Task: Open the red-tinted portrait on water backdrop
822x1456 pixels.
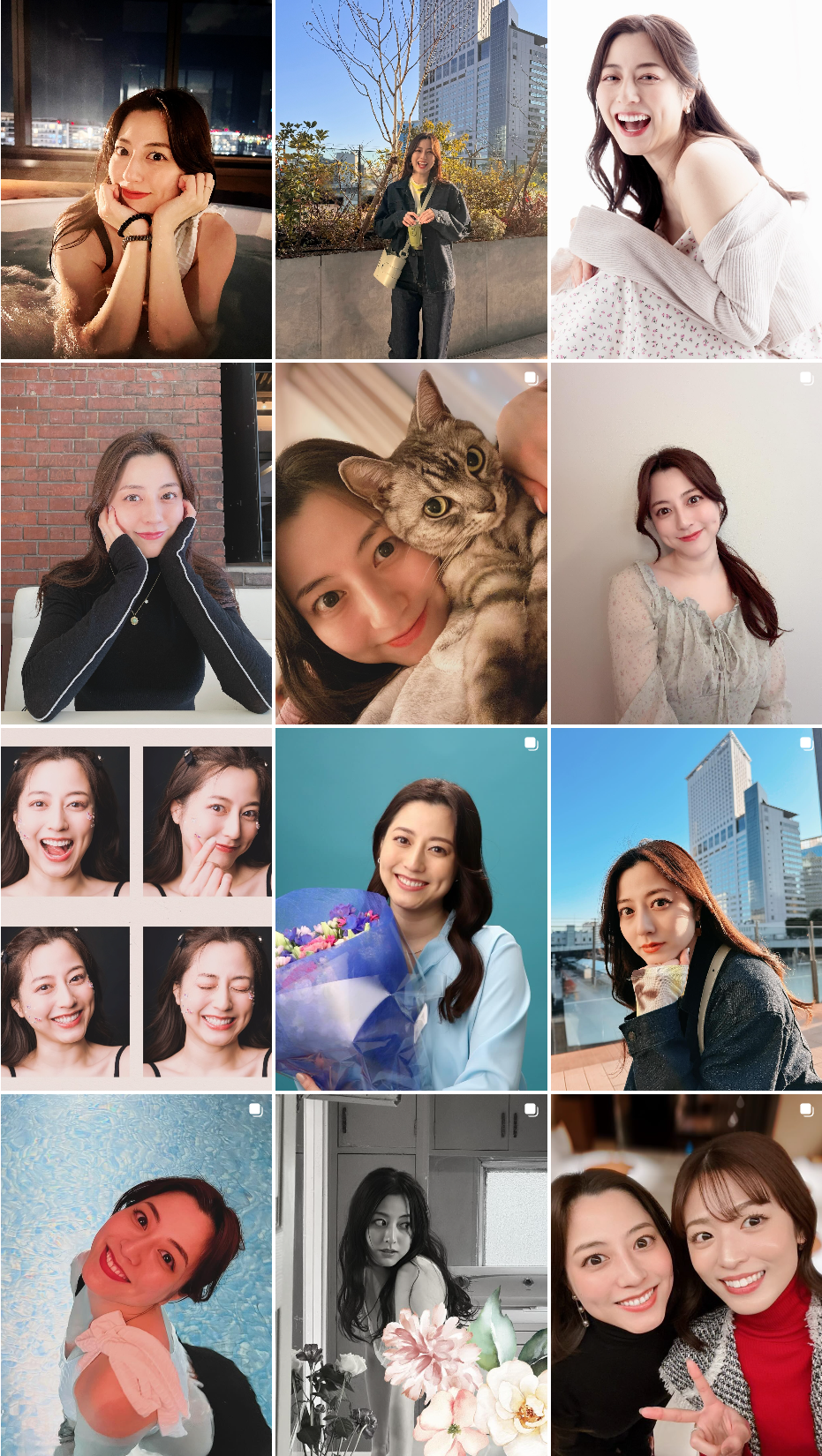Action: click(136, 1274)
